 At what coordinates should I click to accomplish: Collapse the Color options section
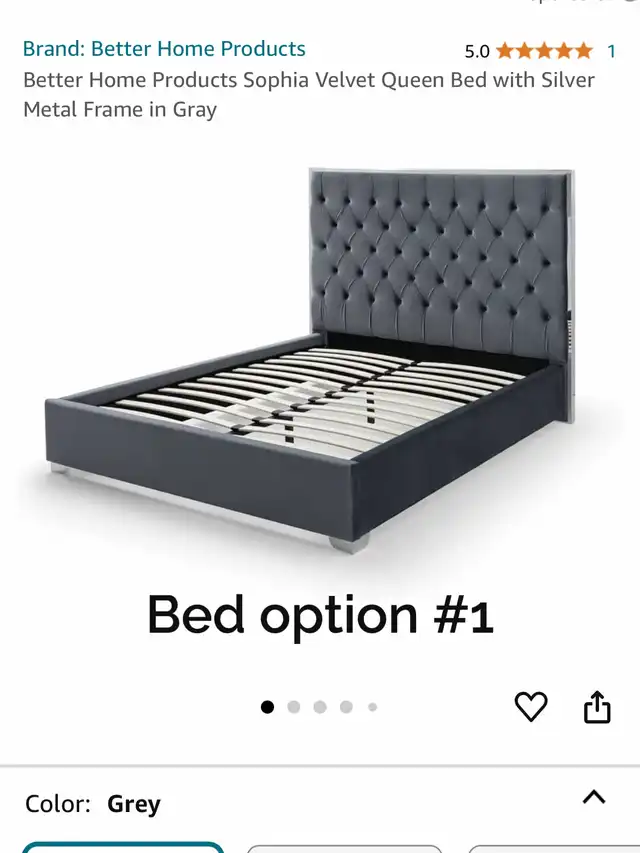pos(594,797)
